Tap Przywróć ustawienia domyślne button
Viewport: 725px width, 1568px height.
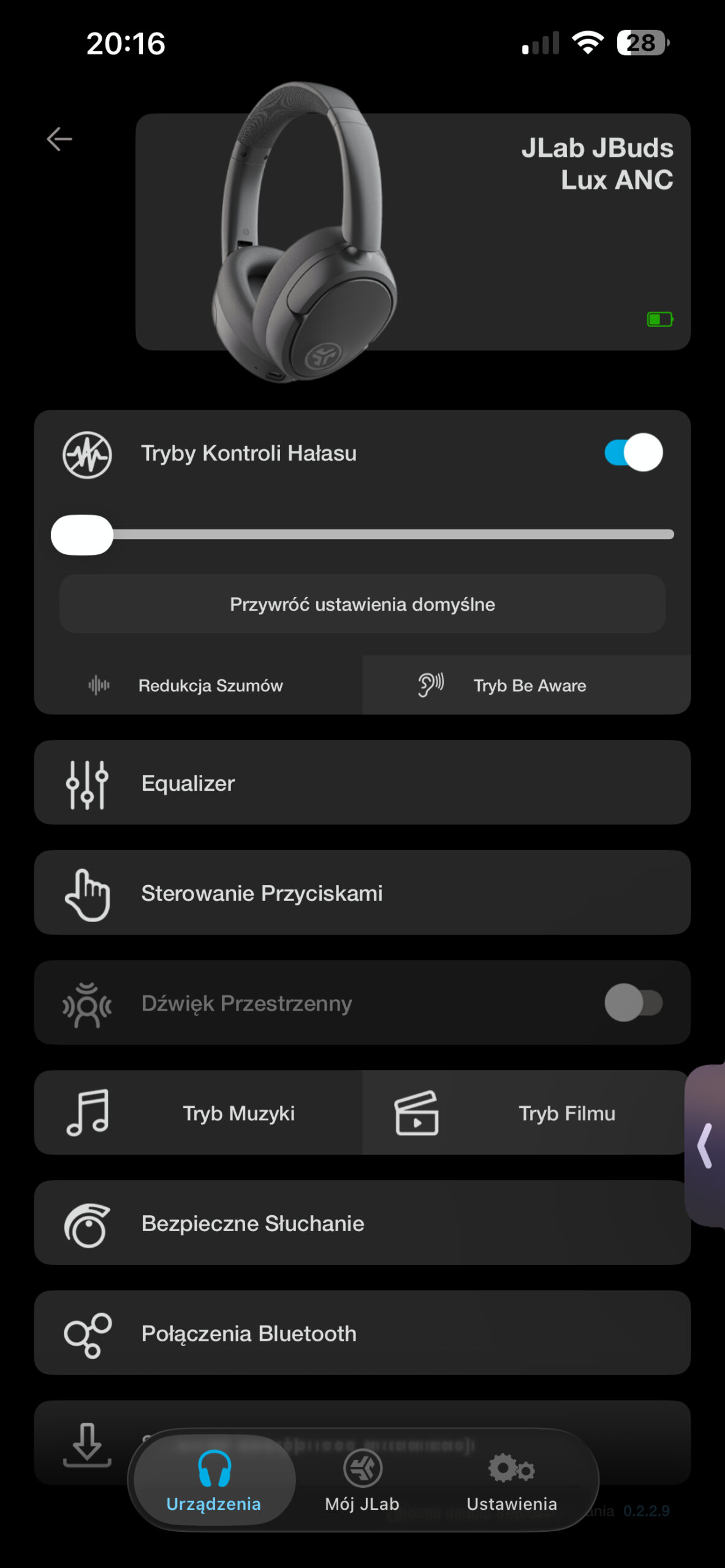(362, 604)
